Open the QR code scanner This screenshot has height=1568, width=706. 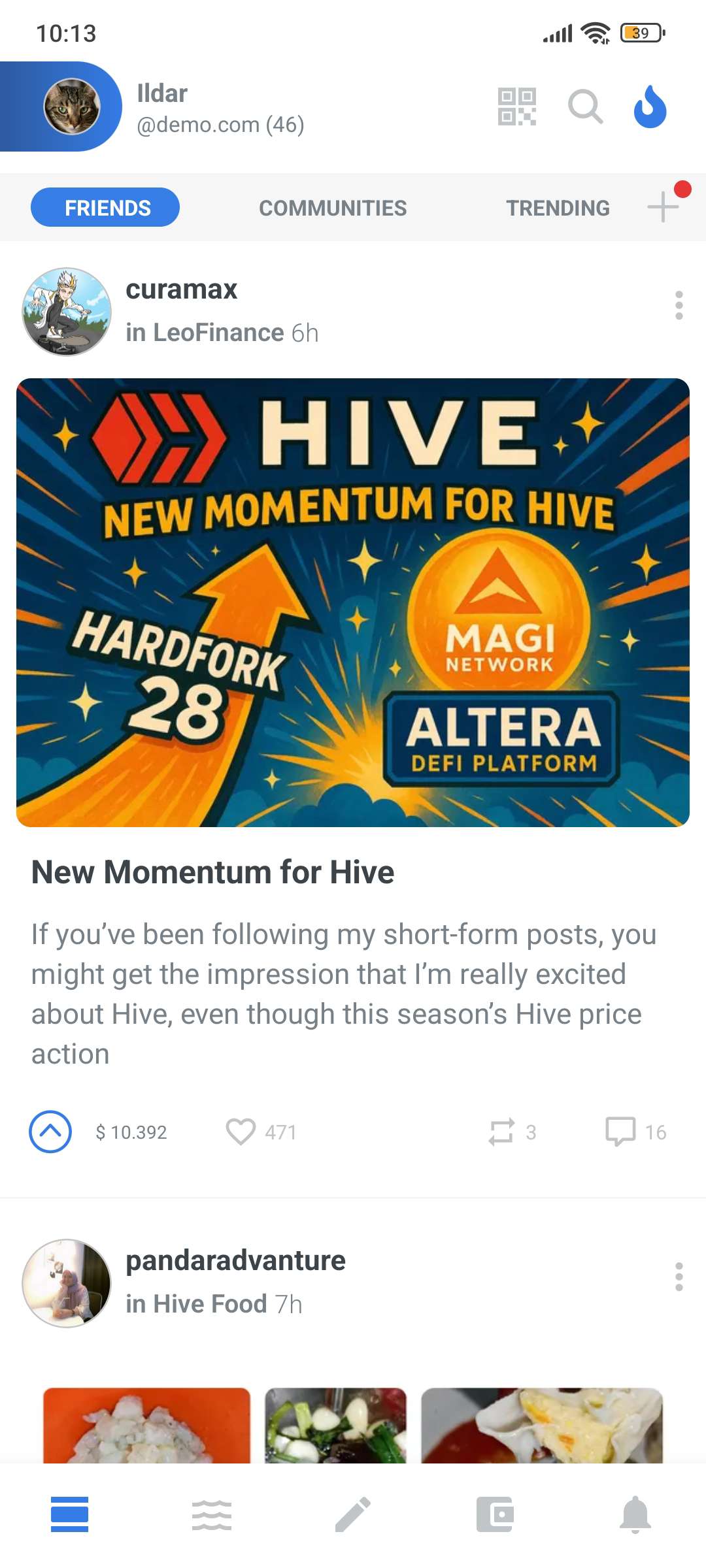pos(516,106)
